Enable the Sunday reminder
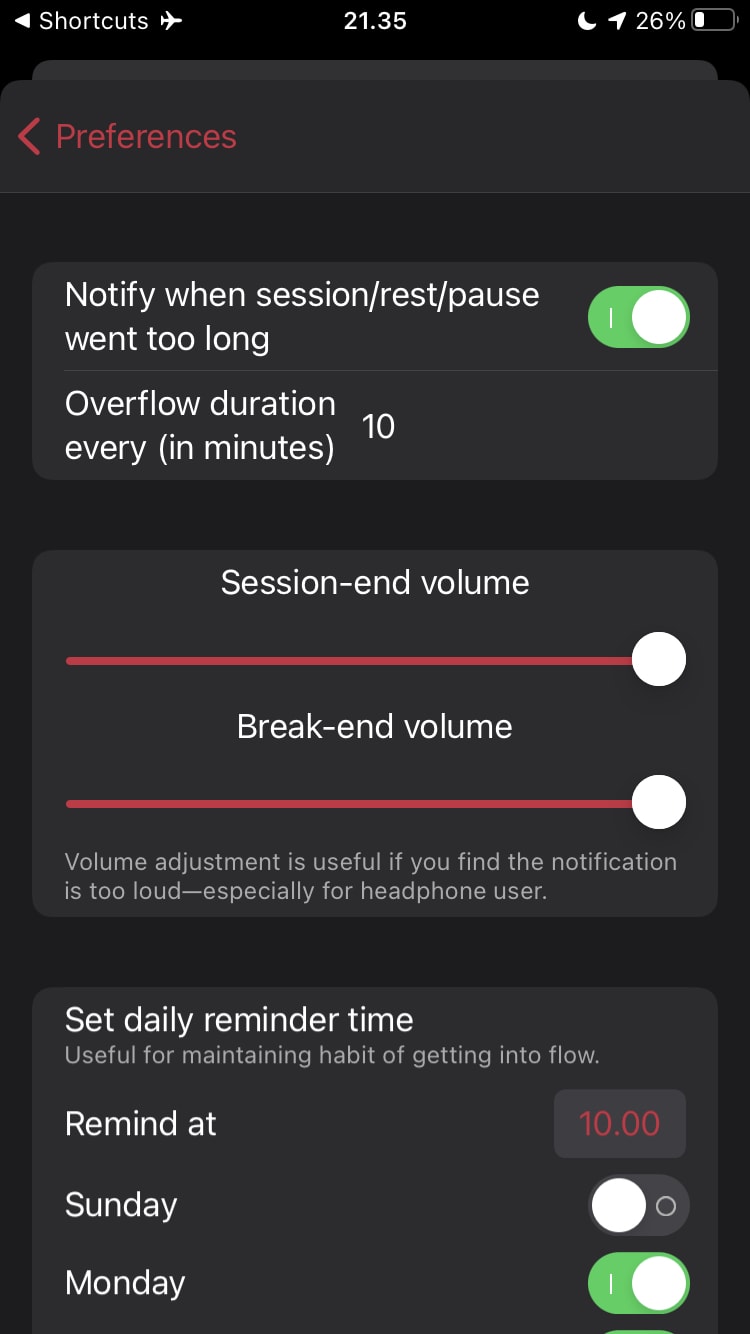 click(x=638, y=1205)
